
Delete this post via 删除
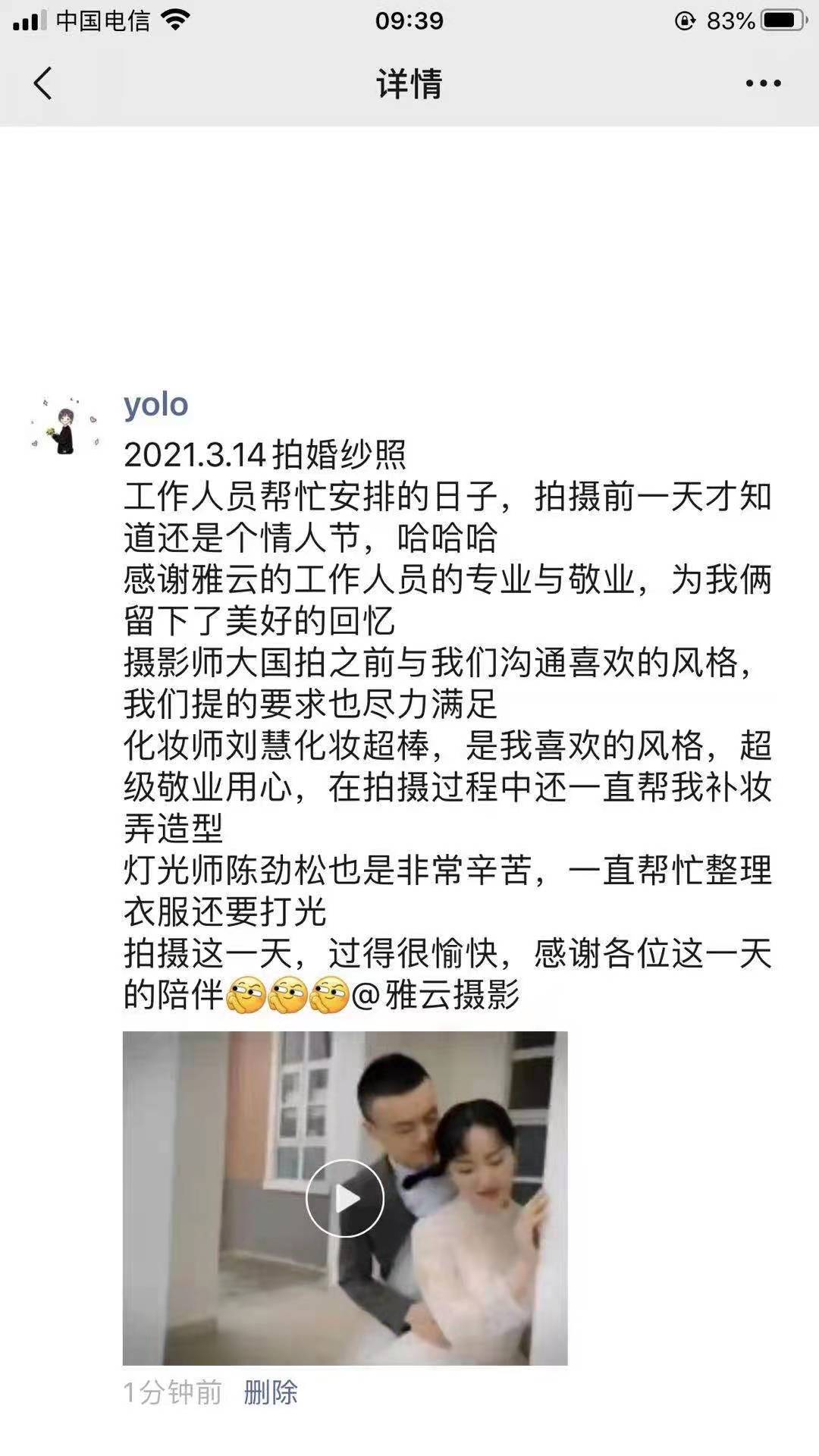(271, 1392)
